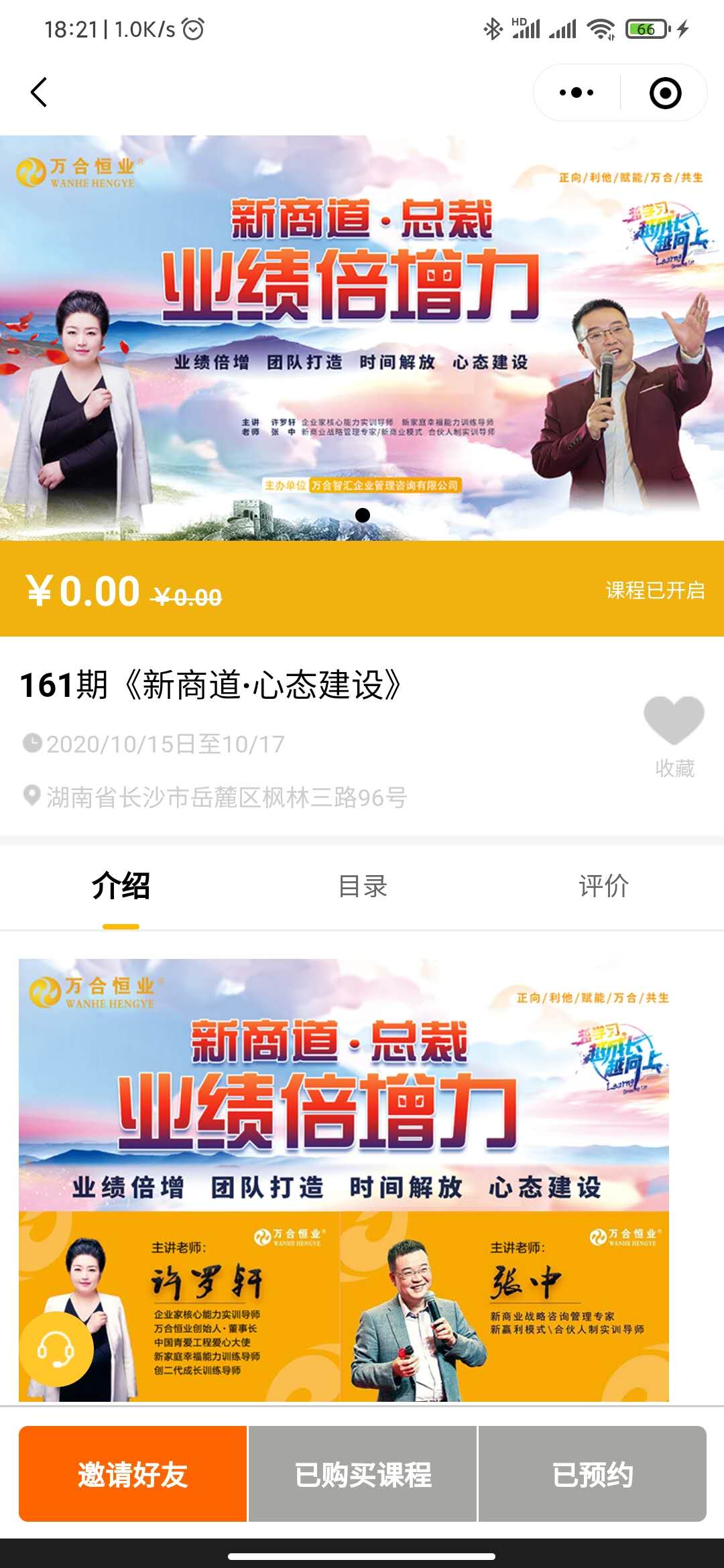The height and width of the screenshot is (1568, 724).
Task: Close the mini program with the circle button
Action: [x=665, y=93]
